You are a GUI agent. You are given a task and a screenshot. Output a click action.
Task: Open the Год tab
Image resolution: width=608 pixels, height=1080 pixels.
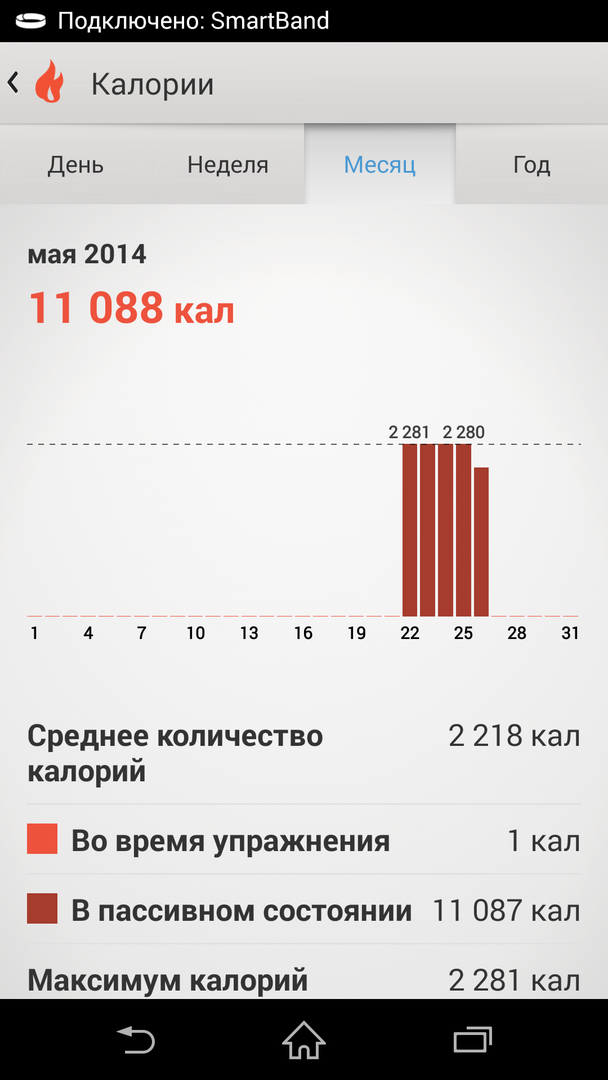531,165
